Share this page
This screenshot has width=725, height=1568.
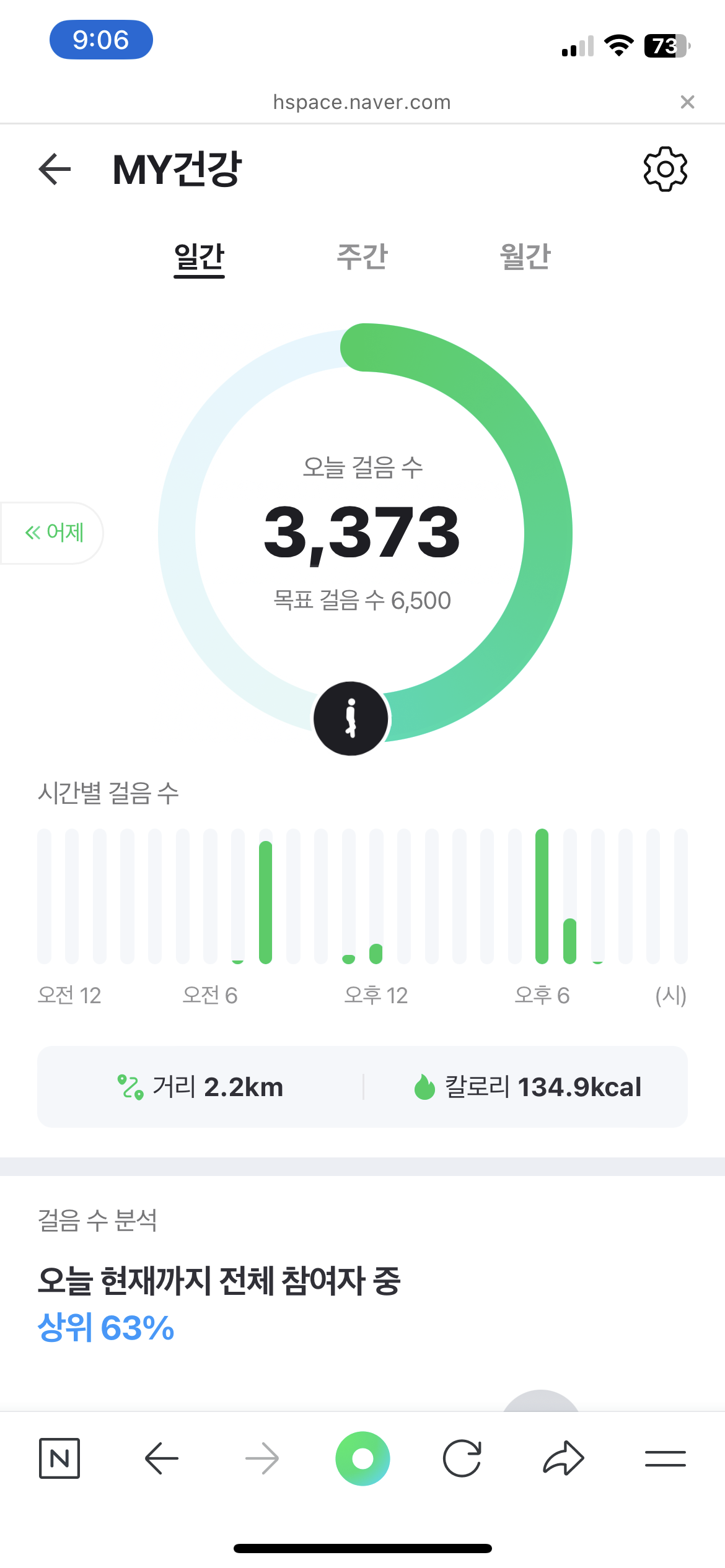563,1458
